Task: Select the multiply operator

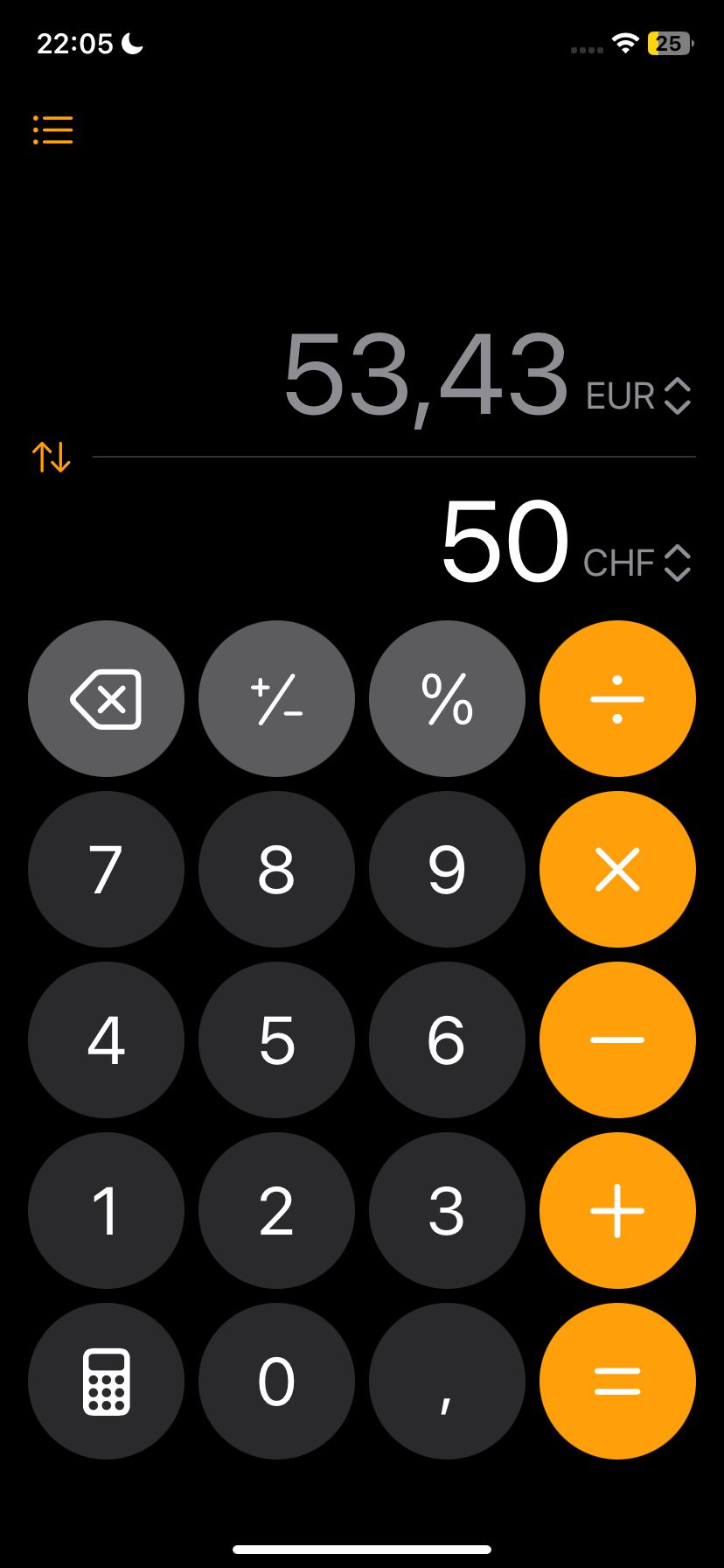Action: (617, 869)
